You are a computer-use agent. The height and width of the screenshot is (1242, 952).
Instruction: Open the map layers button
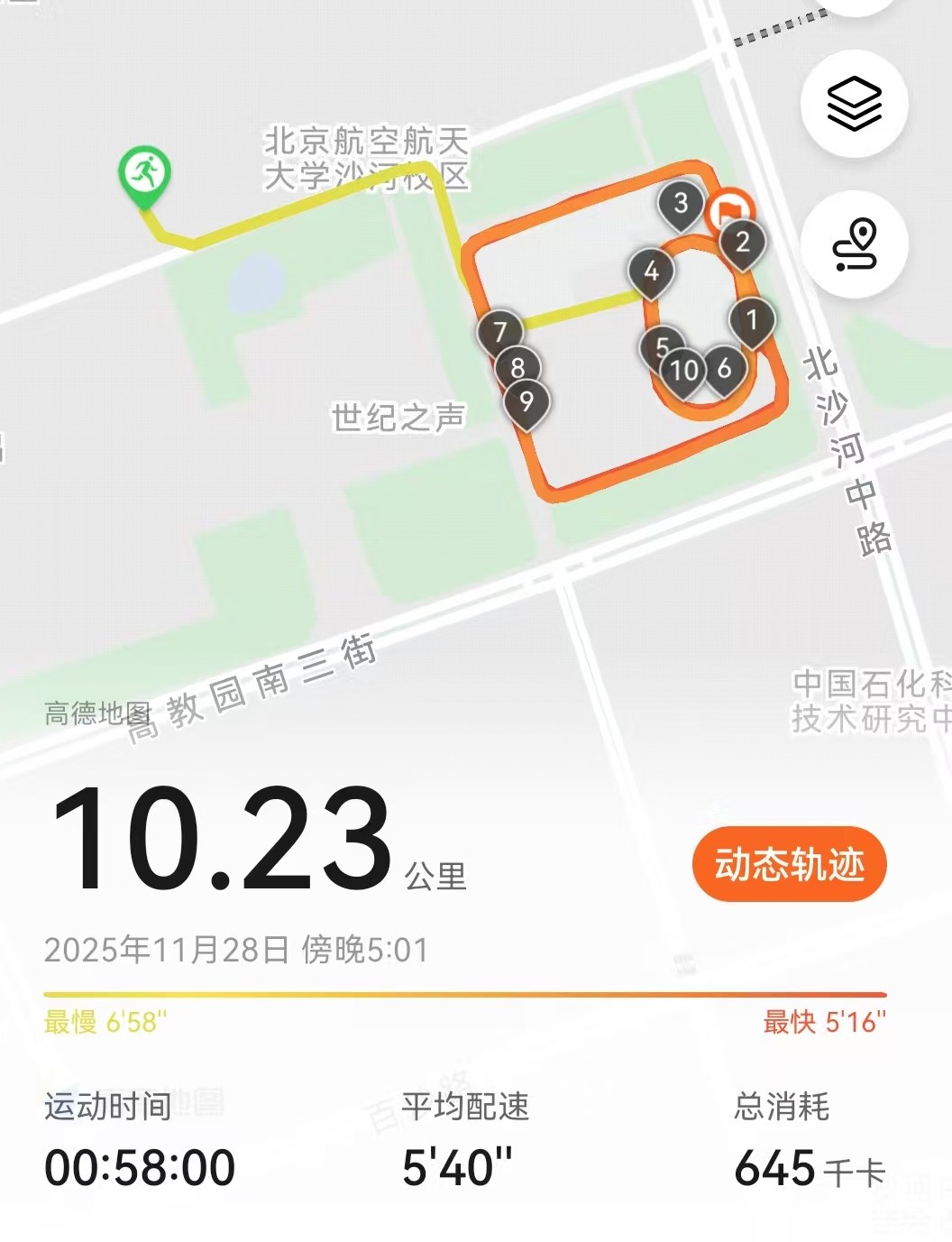(x=854, y=104)
